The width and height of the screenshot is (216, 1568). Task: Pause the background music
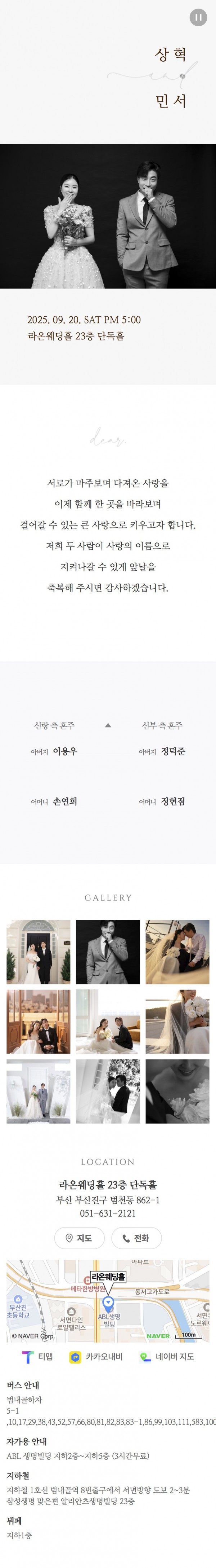[x=198, y=18]
